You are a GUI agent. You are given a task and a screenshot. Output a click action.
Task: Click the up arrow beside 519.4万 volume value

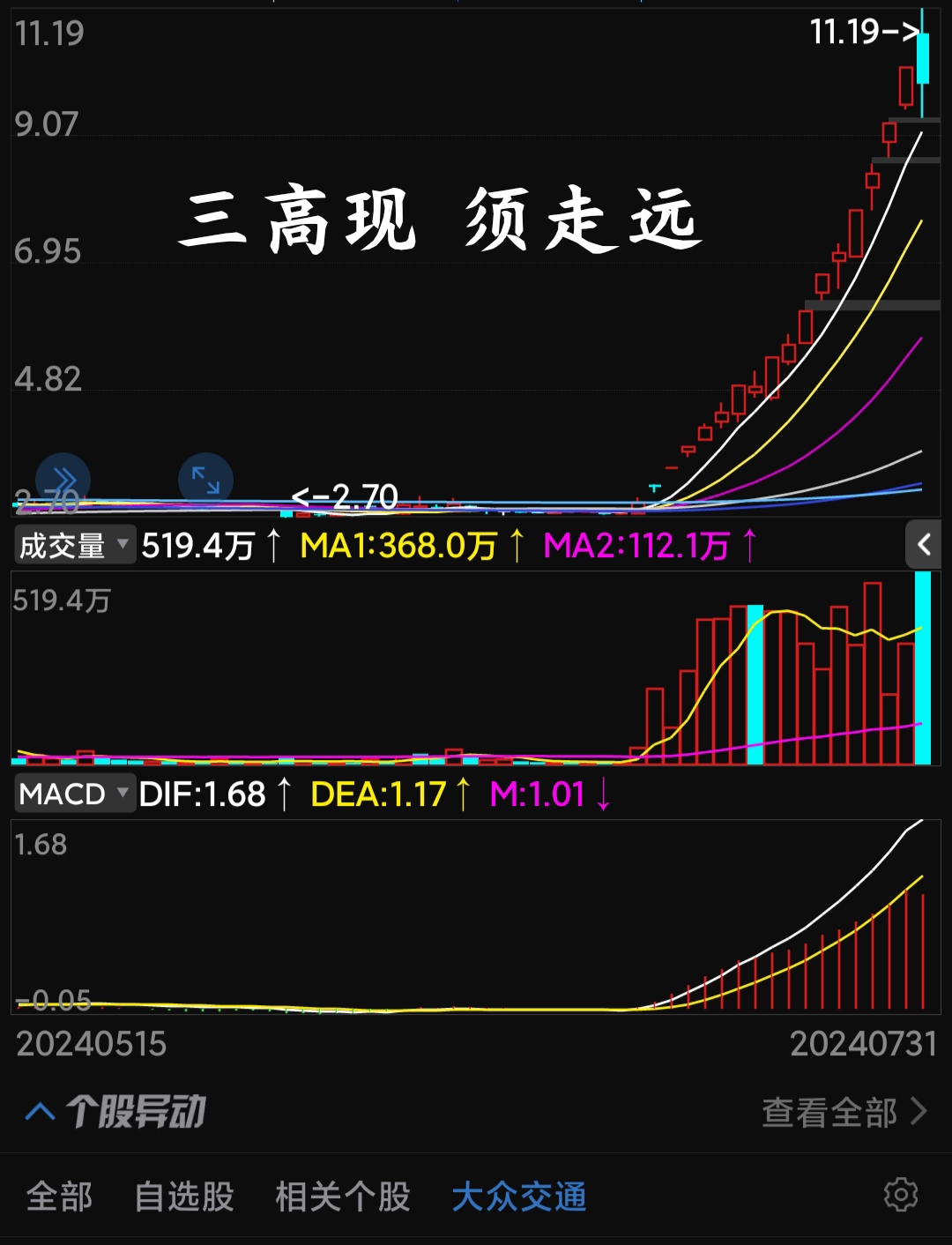coord(273,545)
